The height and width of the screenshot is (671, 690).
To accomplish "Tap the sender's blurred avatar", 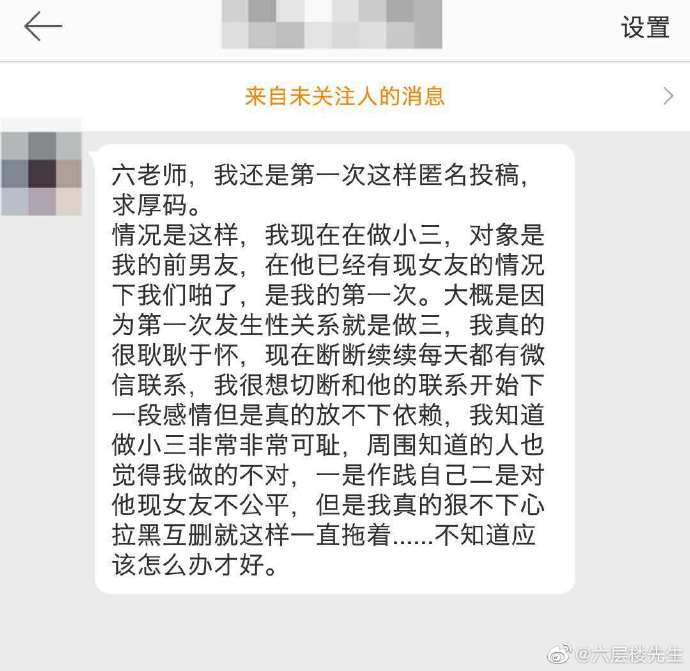I will pos(41,174).
